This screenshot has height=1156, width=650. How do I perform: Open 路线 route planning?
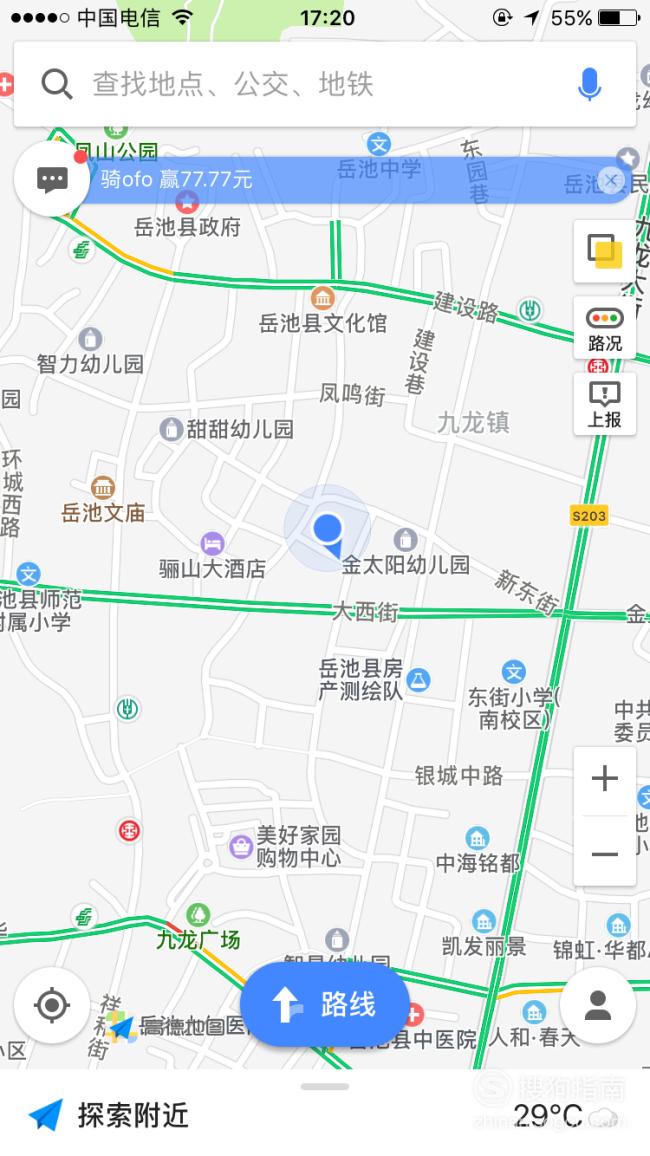(x=325, y=1004)
